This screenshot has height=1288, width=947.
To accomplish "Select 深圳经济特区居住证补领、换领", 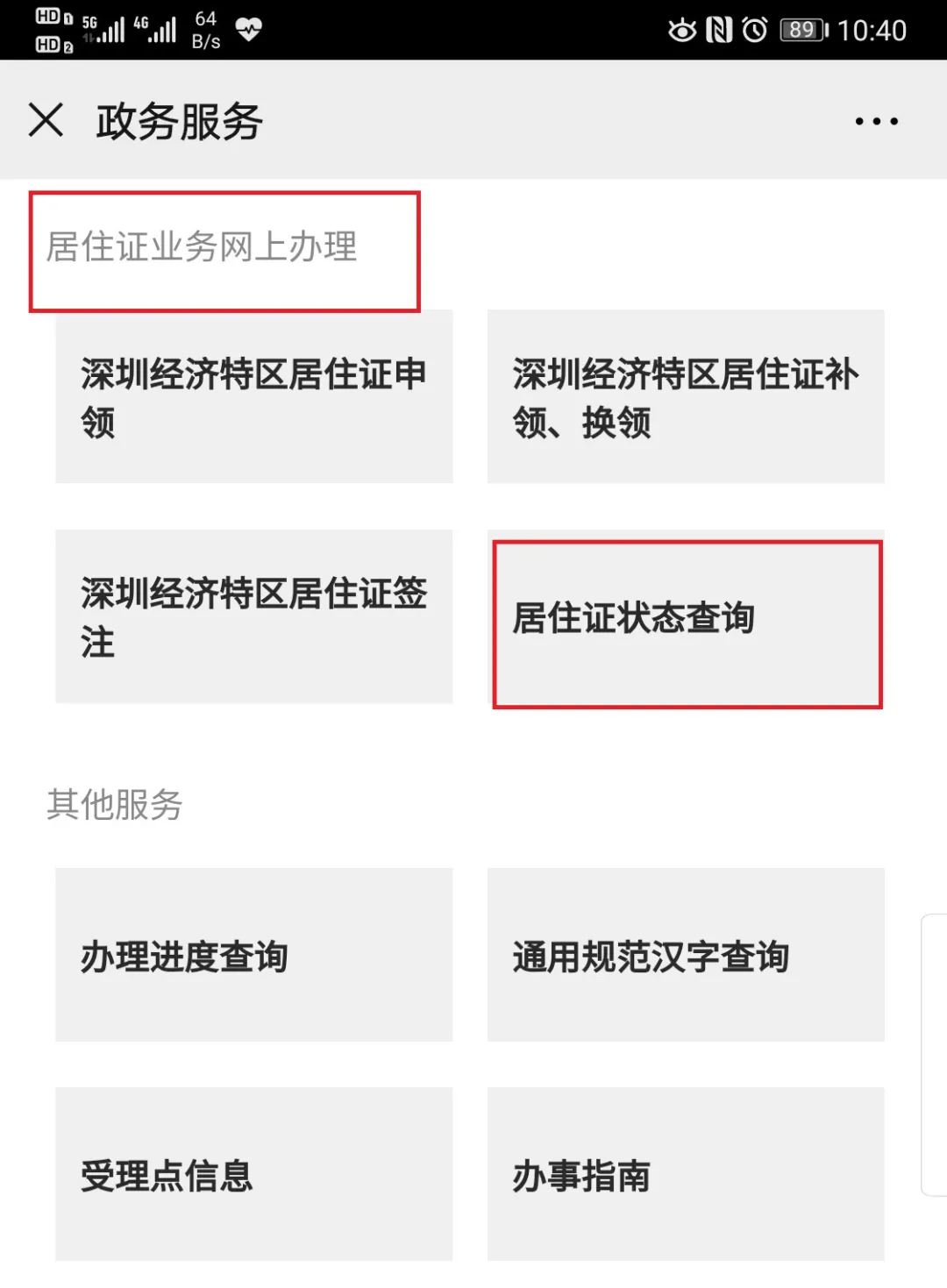I will (685, 396).
